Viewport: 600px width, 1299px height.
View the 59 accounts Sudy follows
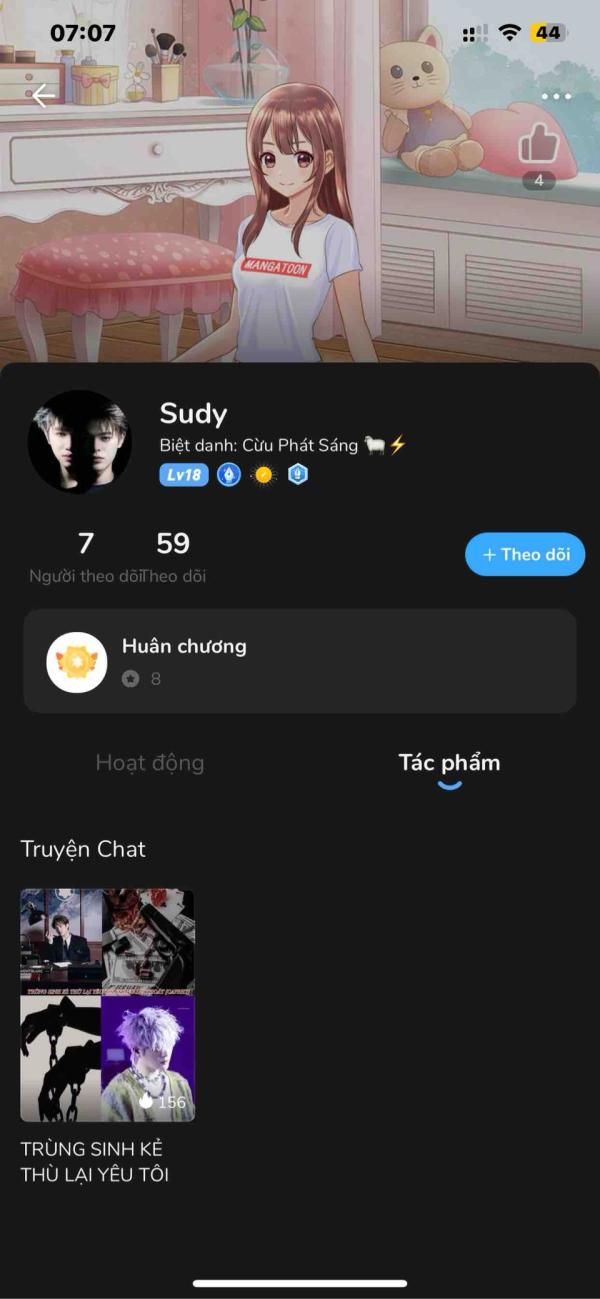coord(173,557)
